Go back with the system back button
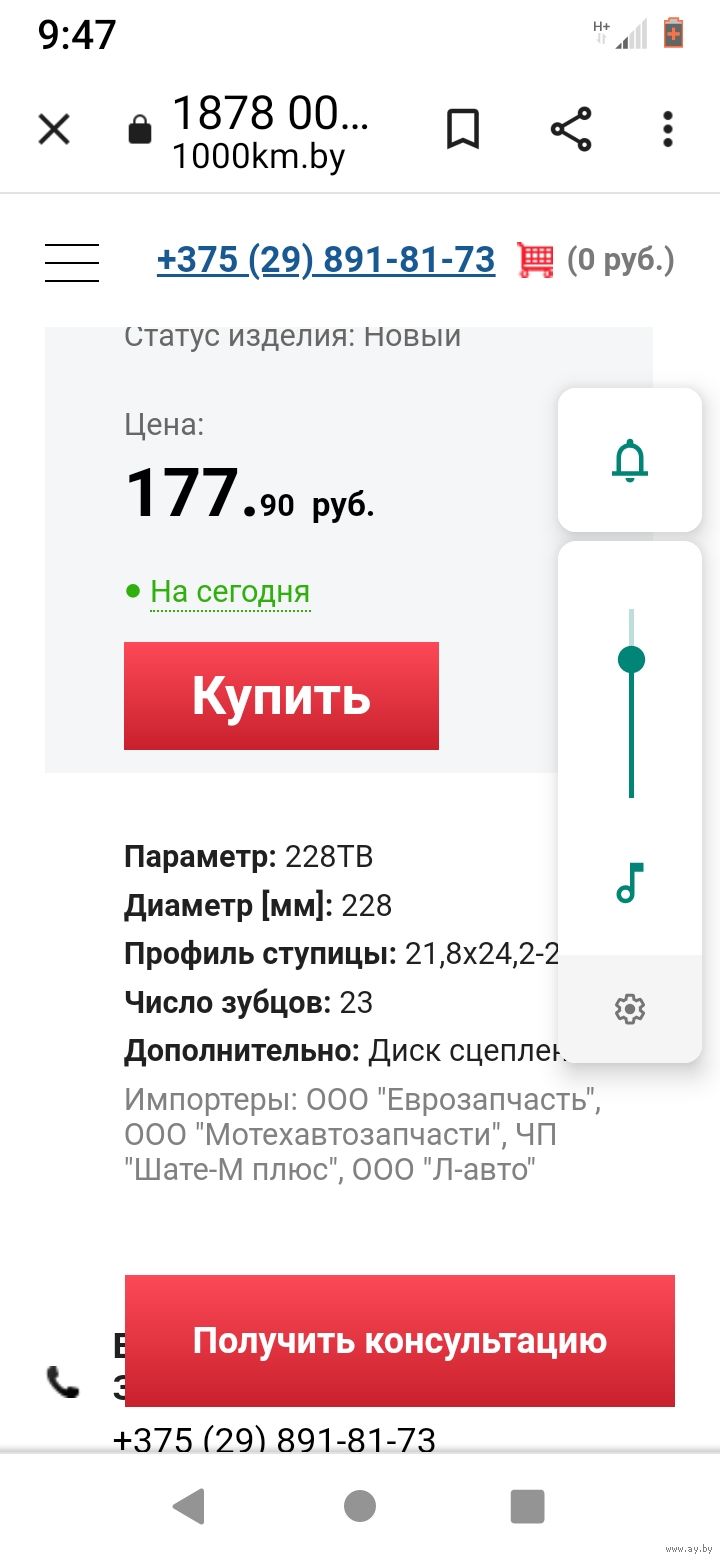This screenshot has width=720, height=1560. tap(188, 1505)
